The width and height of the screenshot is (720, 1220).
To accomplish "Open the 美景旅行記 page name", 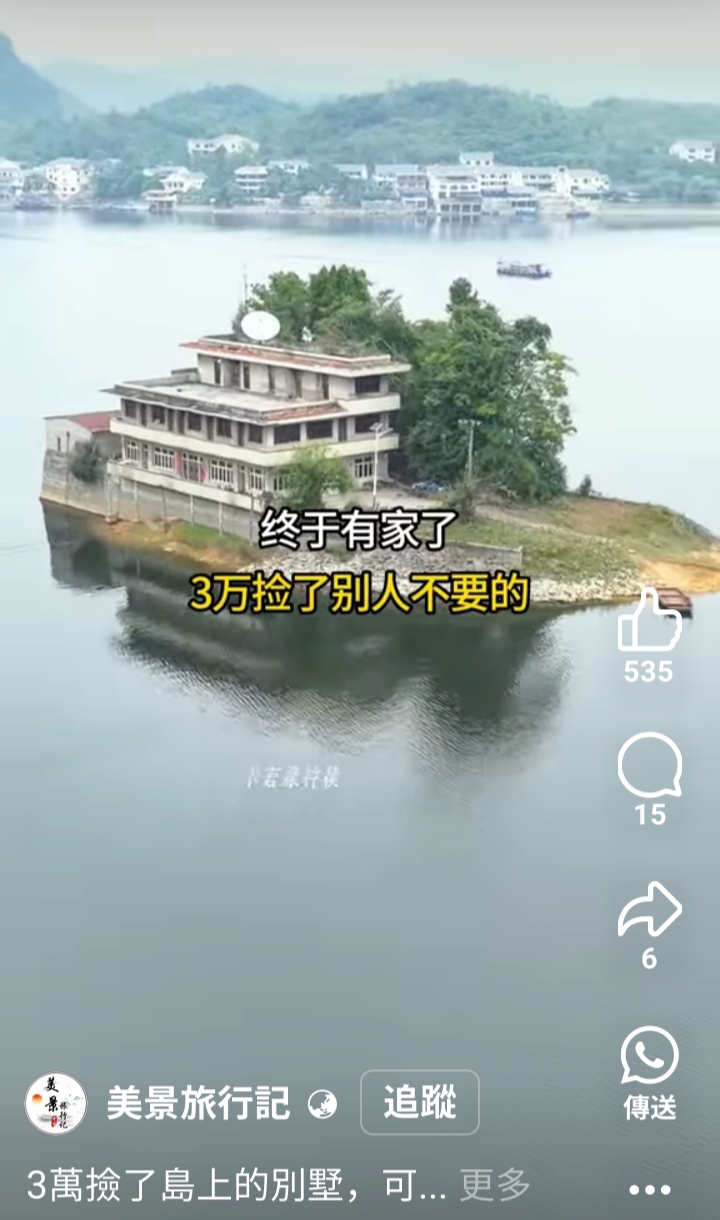I will pos(198,1103).
